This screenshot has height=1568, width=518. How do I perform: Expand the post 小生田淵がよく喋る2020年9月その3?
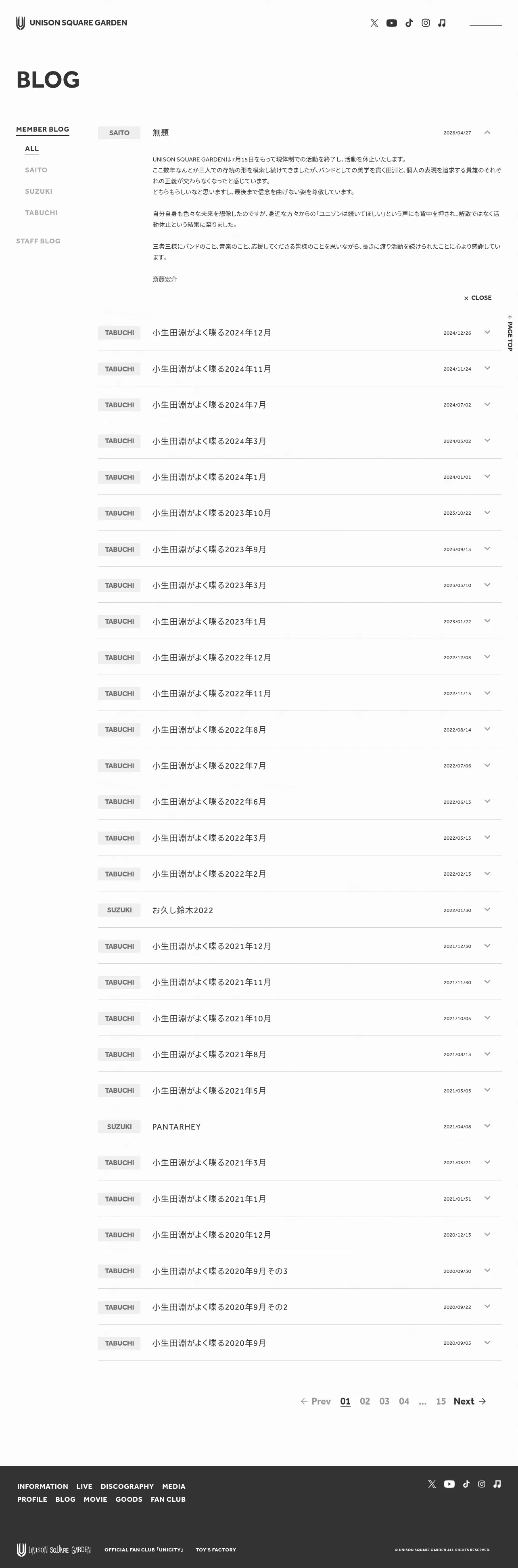pos(300,1271)
